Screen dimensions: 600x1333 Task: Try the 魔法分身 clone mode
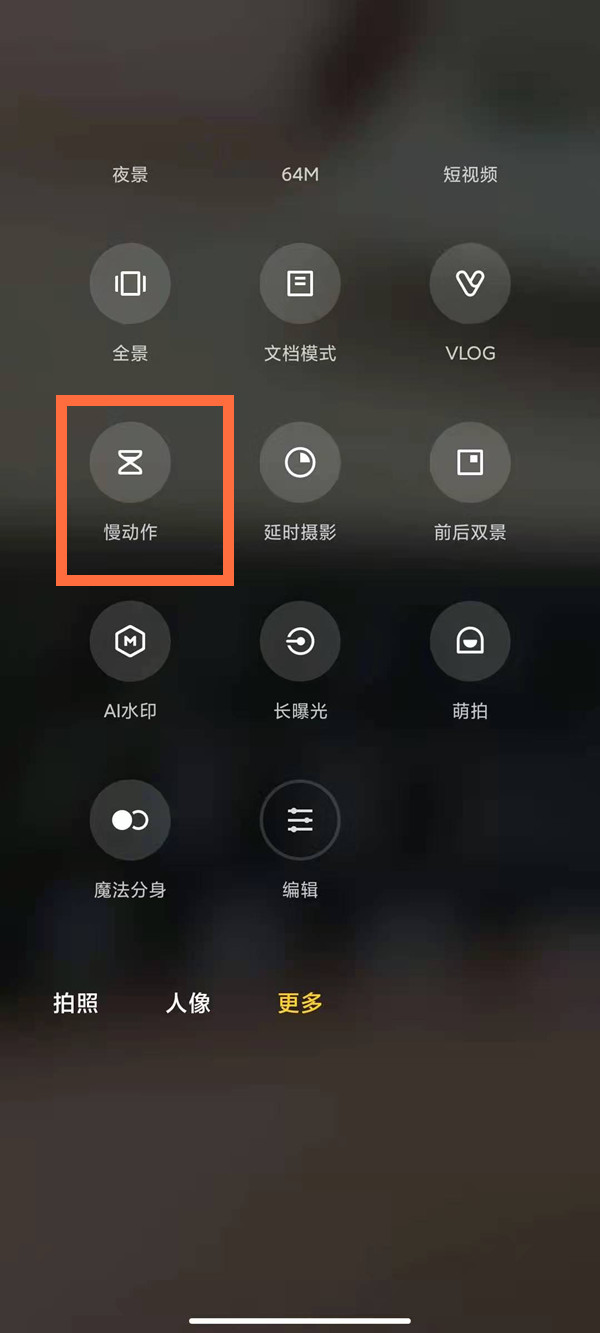130,821
